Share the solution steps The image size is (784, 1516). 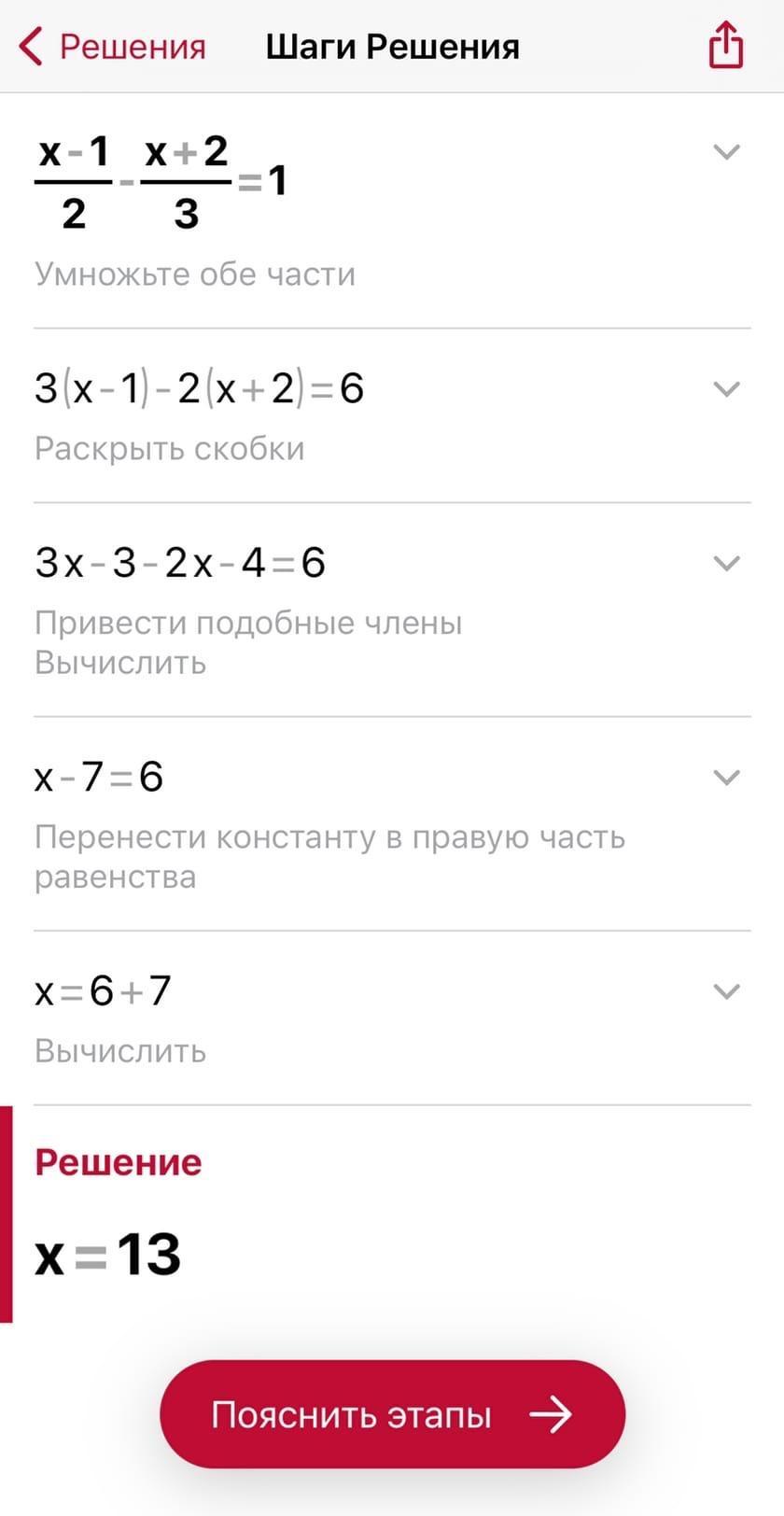click(725, 46)
